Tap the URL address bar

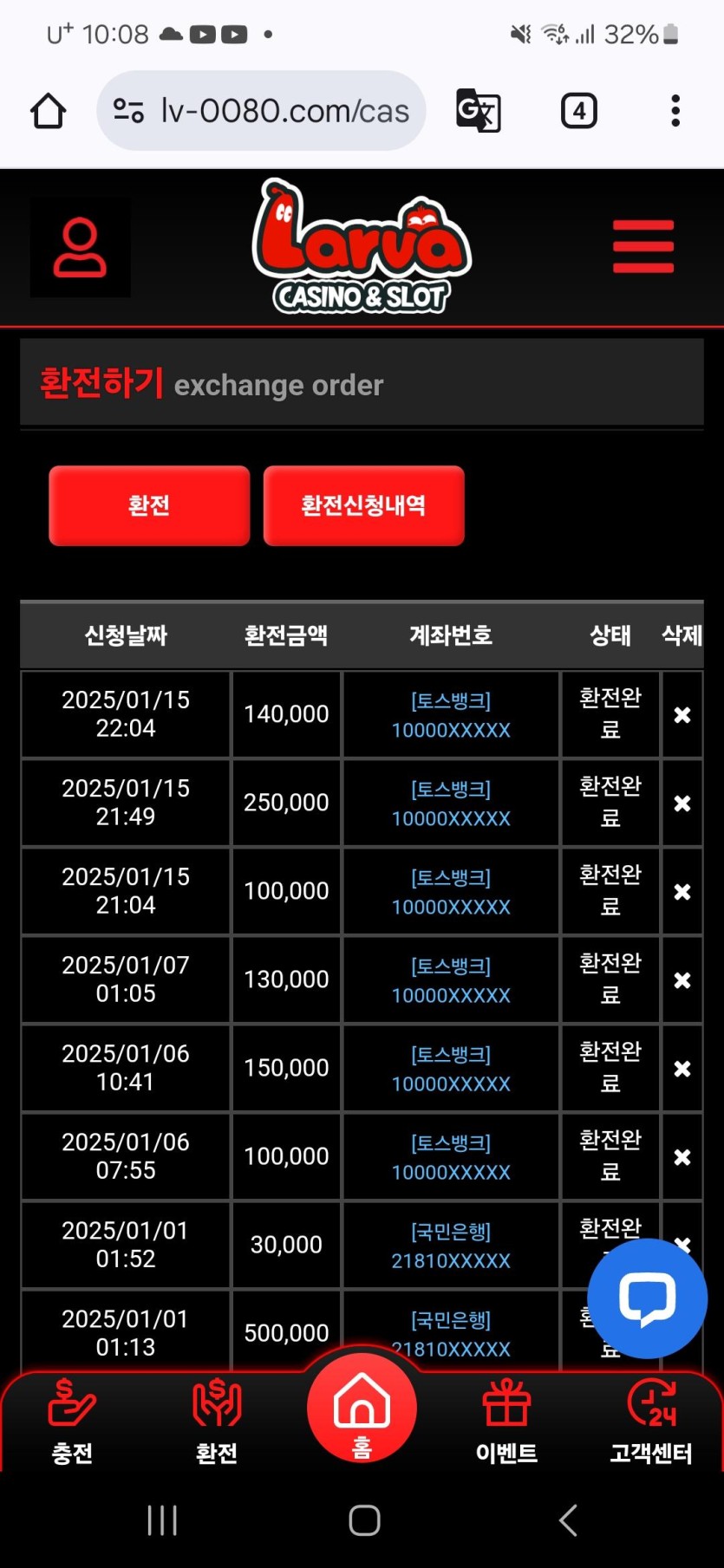tap(261, 111)
